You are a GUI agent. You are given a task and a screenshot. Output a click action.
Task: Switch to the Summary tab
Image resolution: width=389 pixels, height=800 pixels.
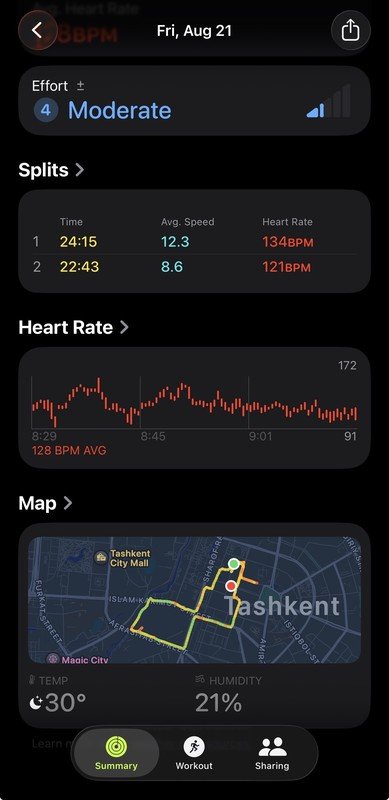pyautogui.click(x=116, y=753)
